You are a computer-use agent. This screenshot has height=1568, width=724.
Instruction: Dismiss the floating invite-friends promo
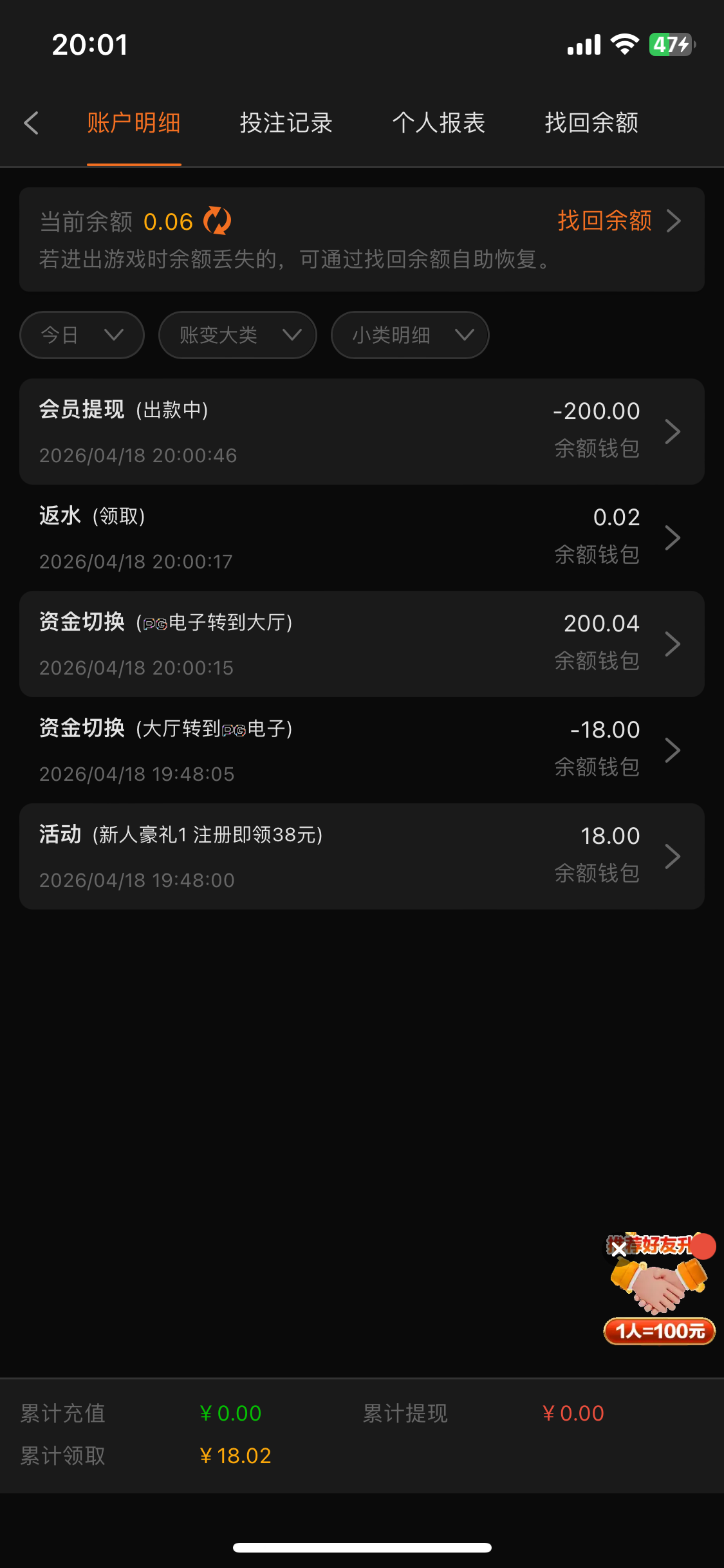coord(619,1249)
